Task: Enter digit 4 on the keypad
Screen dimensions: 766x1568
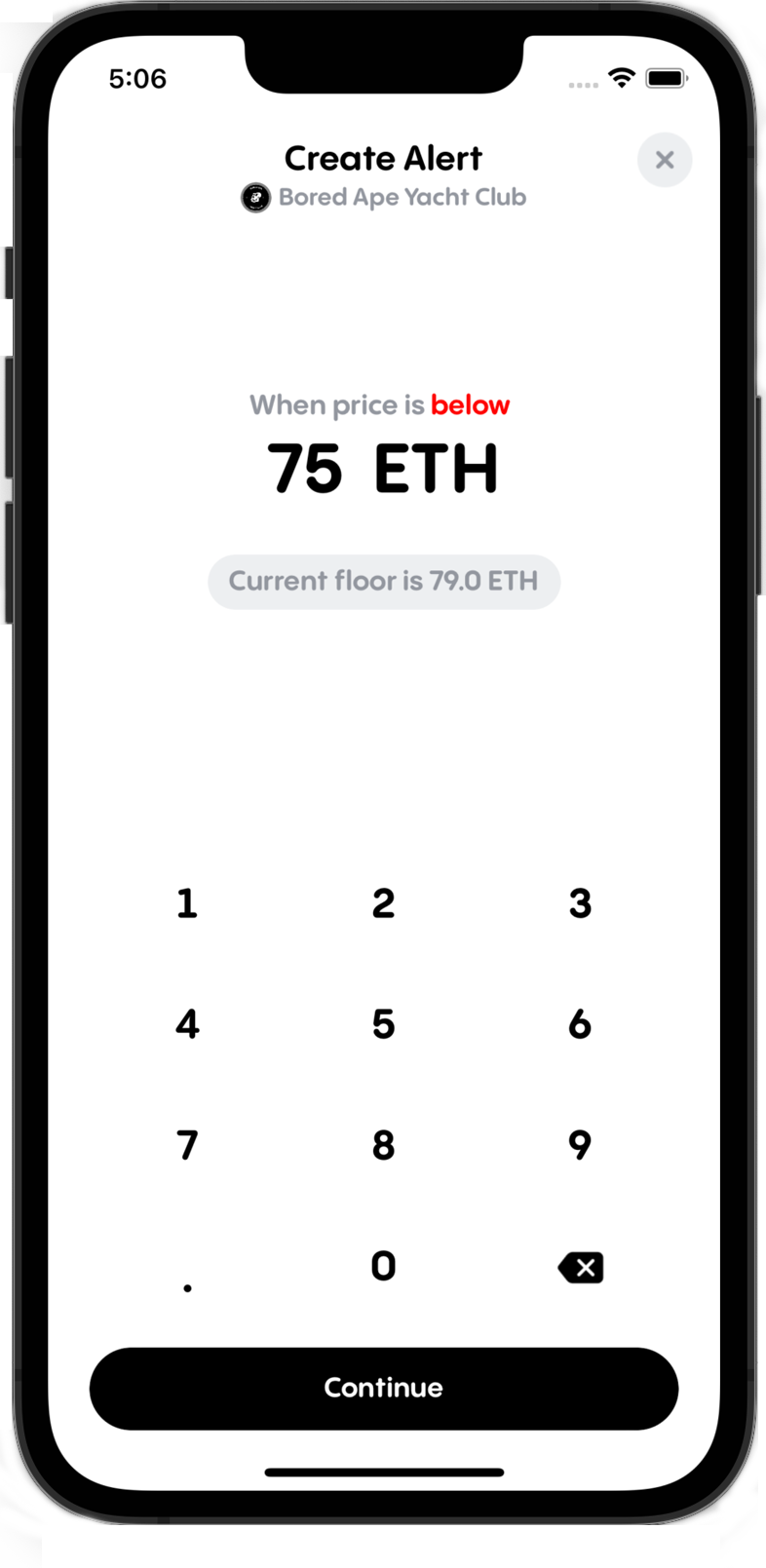Action: point(187,1024)
